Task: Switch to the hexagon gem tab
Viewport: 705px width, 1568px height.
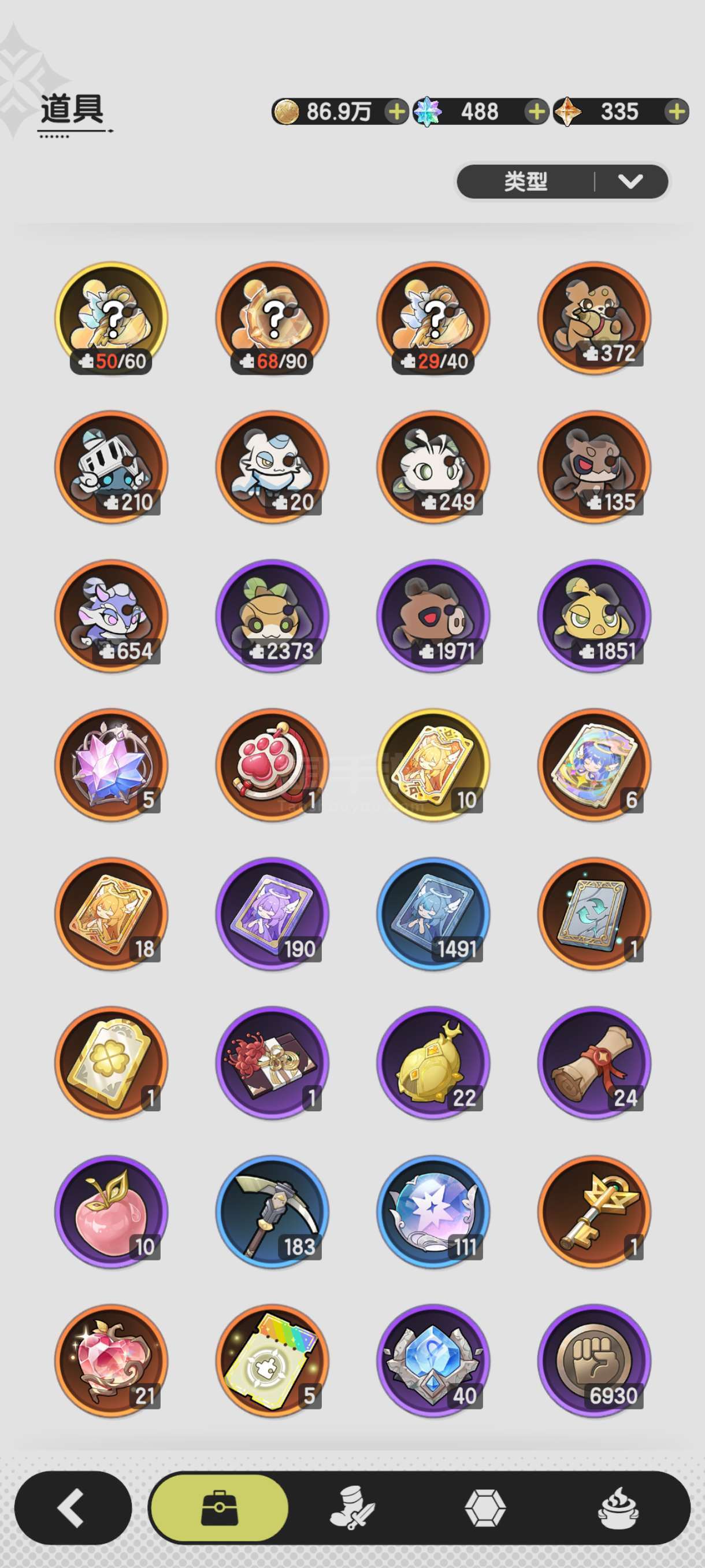Action: (x=485, y=1508)
